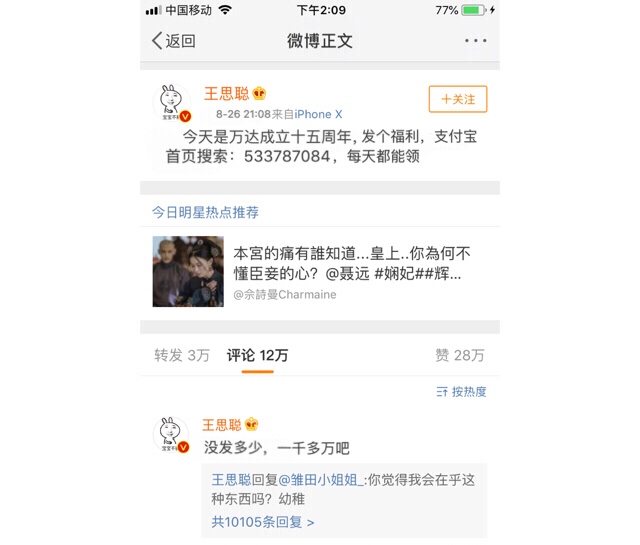Switch to the 转发 3万 tab
The height and width of the screenshot is (545, 640).
click(182, 355)
